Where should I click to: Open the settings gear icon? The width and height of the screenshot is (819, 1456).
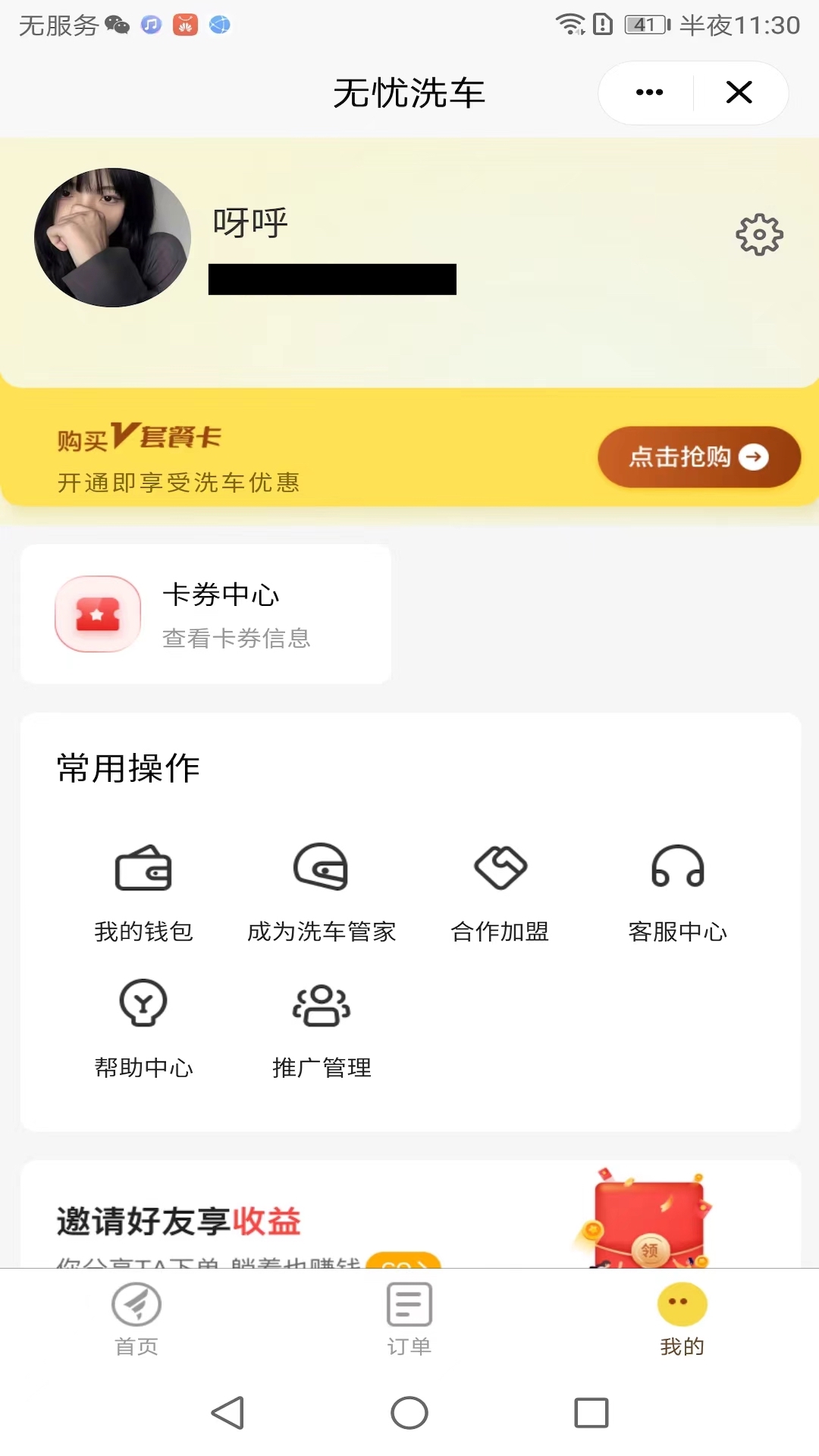pos(759,235)
